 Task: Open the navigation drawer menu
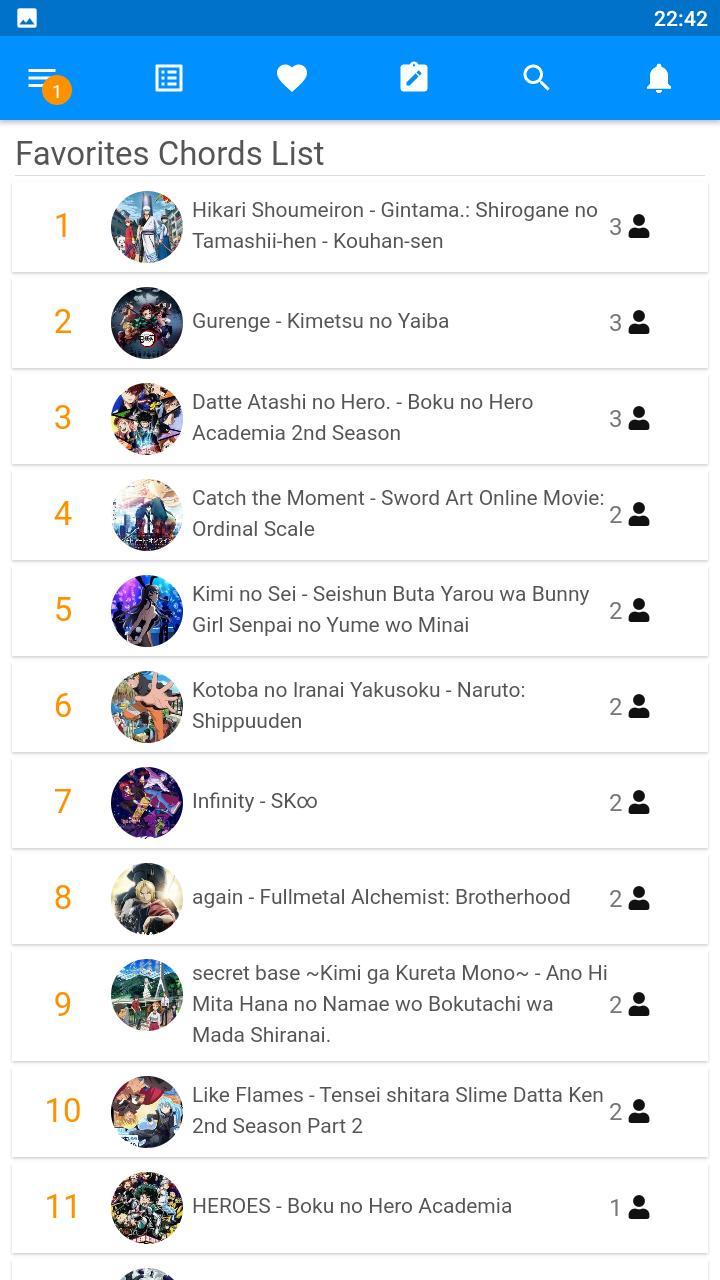(x=40, y=77)
